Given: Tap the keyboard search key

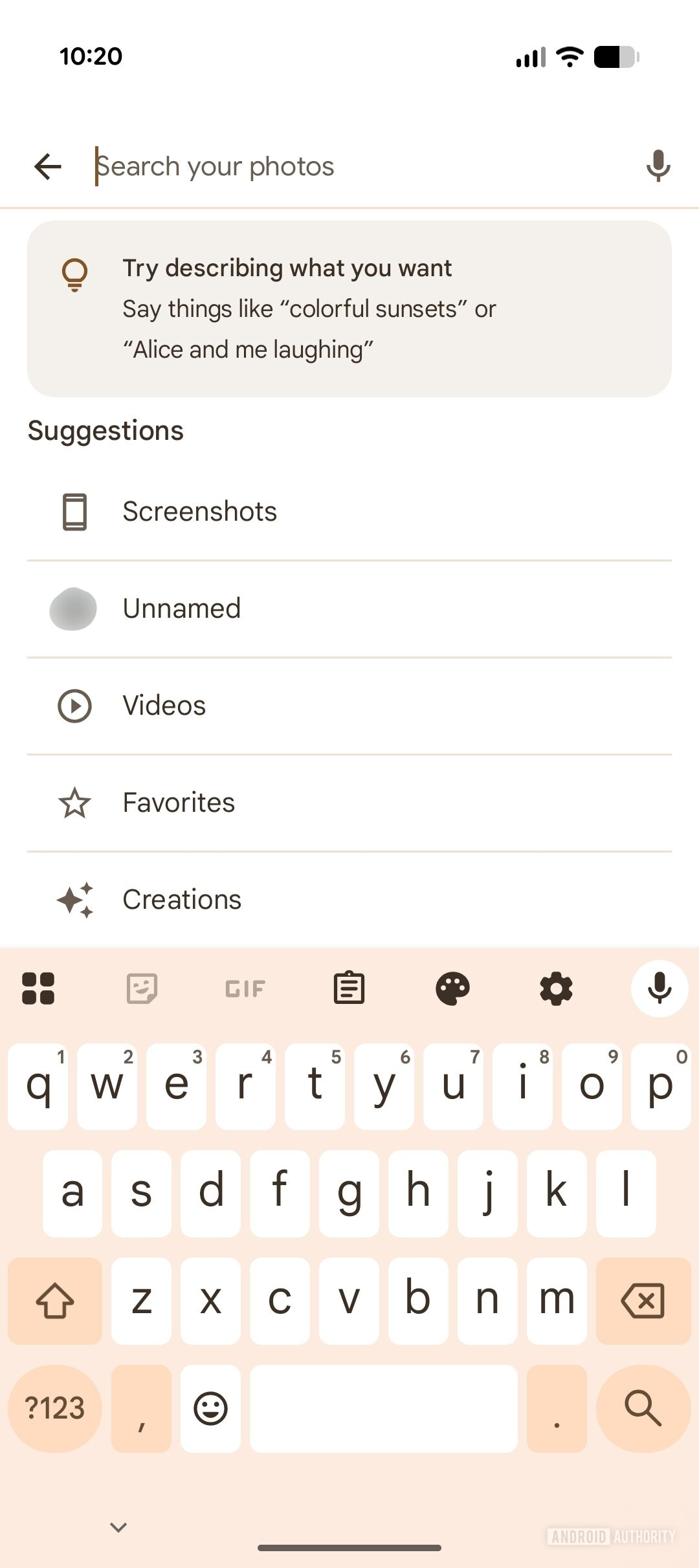Looking at the screenshot, I should point(643,1408).
